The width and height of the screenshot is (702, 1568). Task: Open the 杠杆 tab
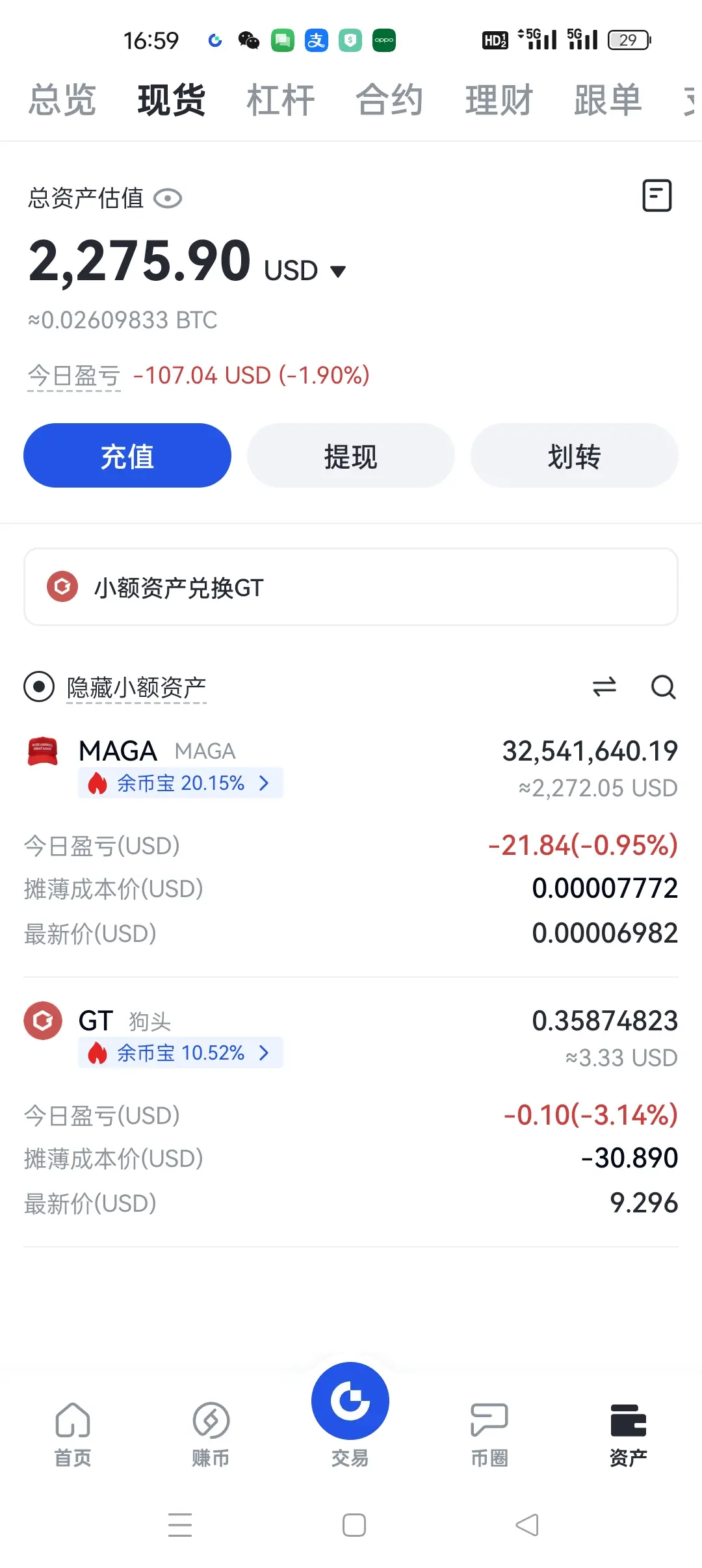tap(281, 100)
